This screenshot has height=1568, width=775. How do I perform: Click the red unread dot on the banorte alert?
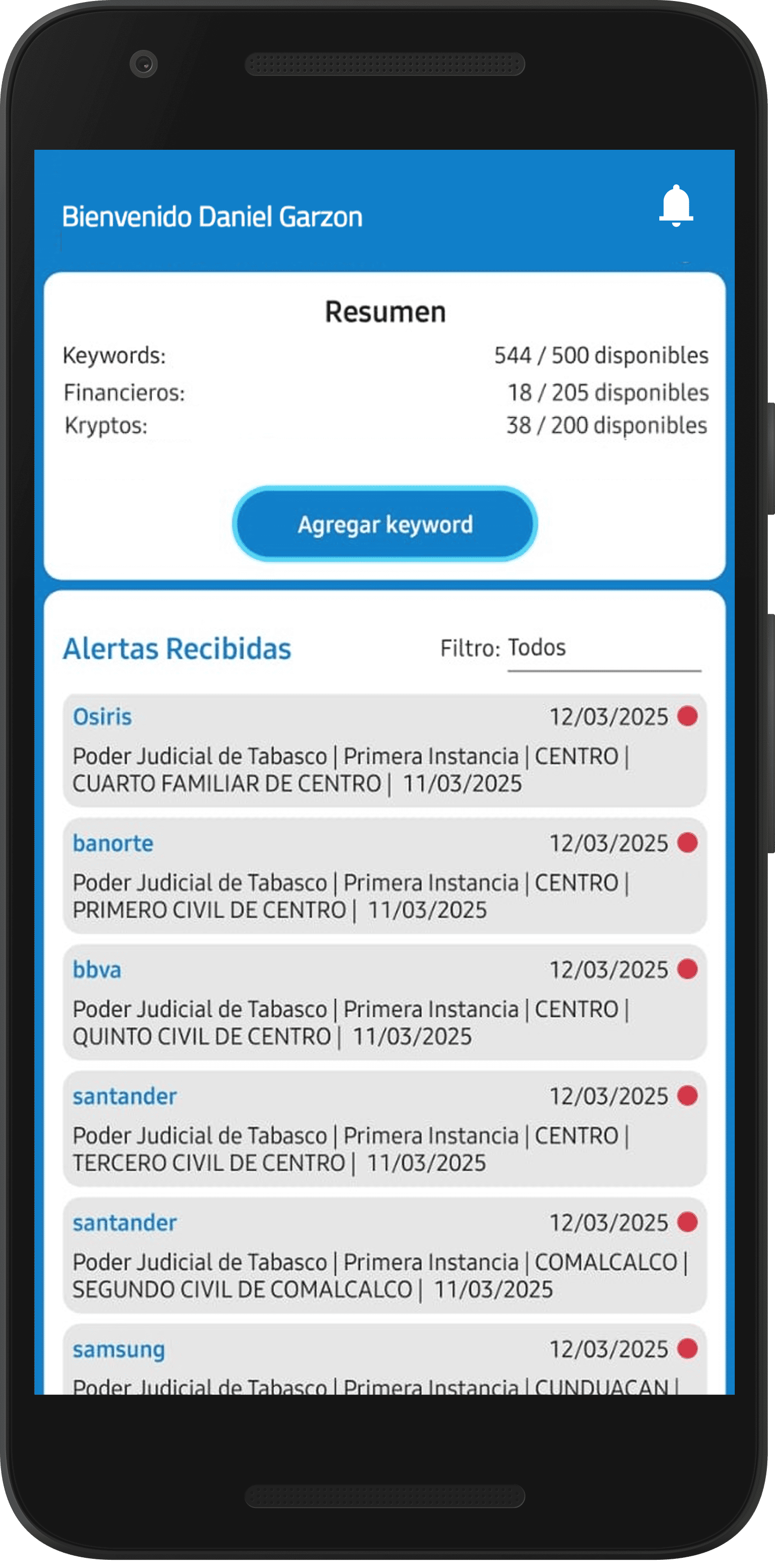pos(688,843)
